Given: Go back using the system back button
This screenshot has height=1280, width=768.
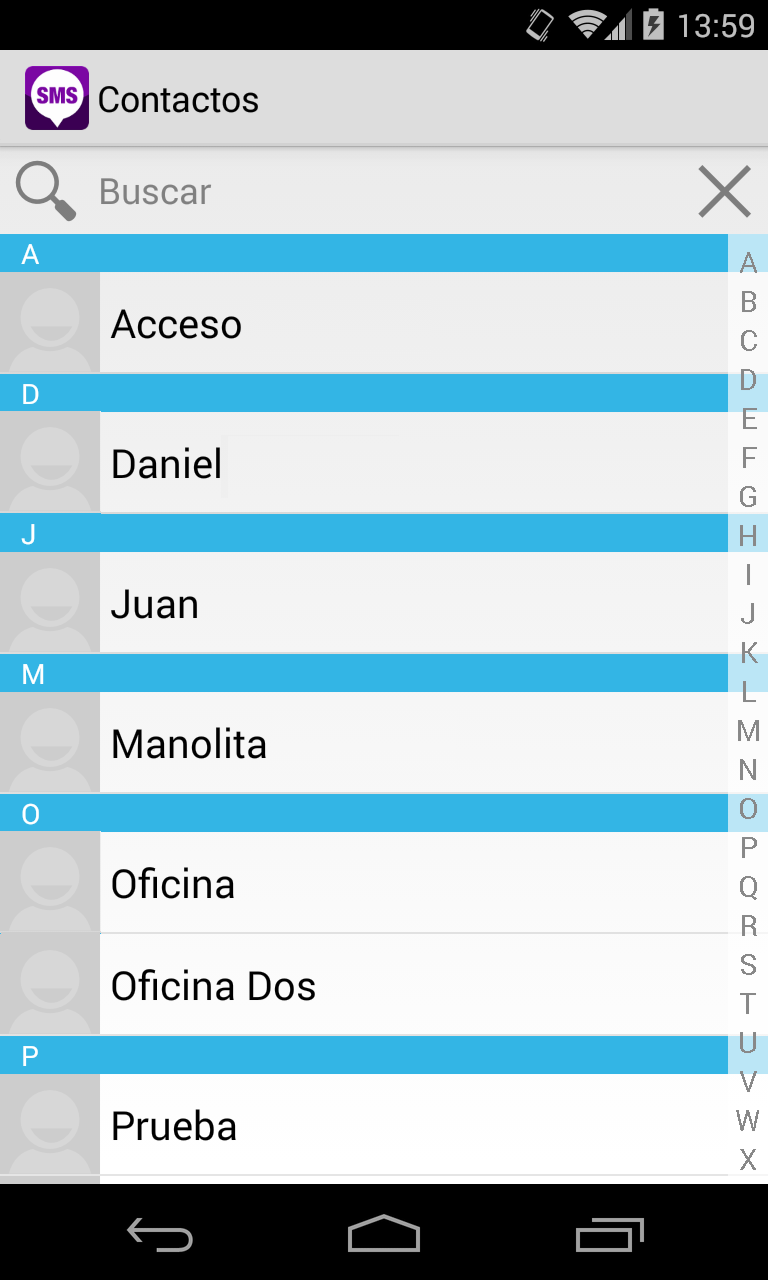Looking at the screenshot, I should pyautogui.click(x=160, y=1234).
